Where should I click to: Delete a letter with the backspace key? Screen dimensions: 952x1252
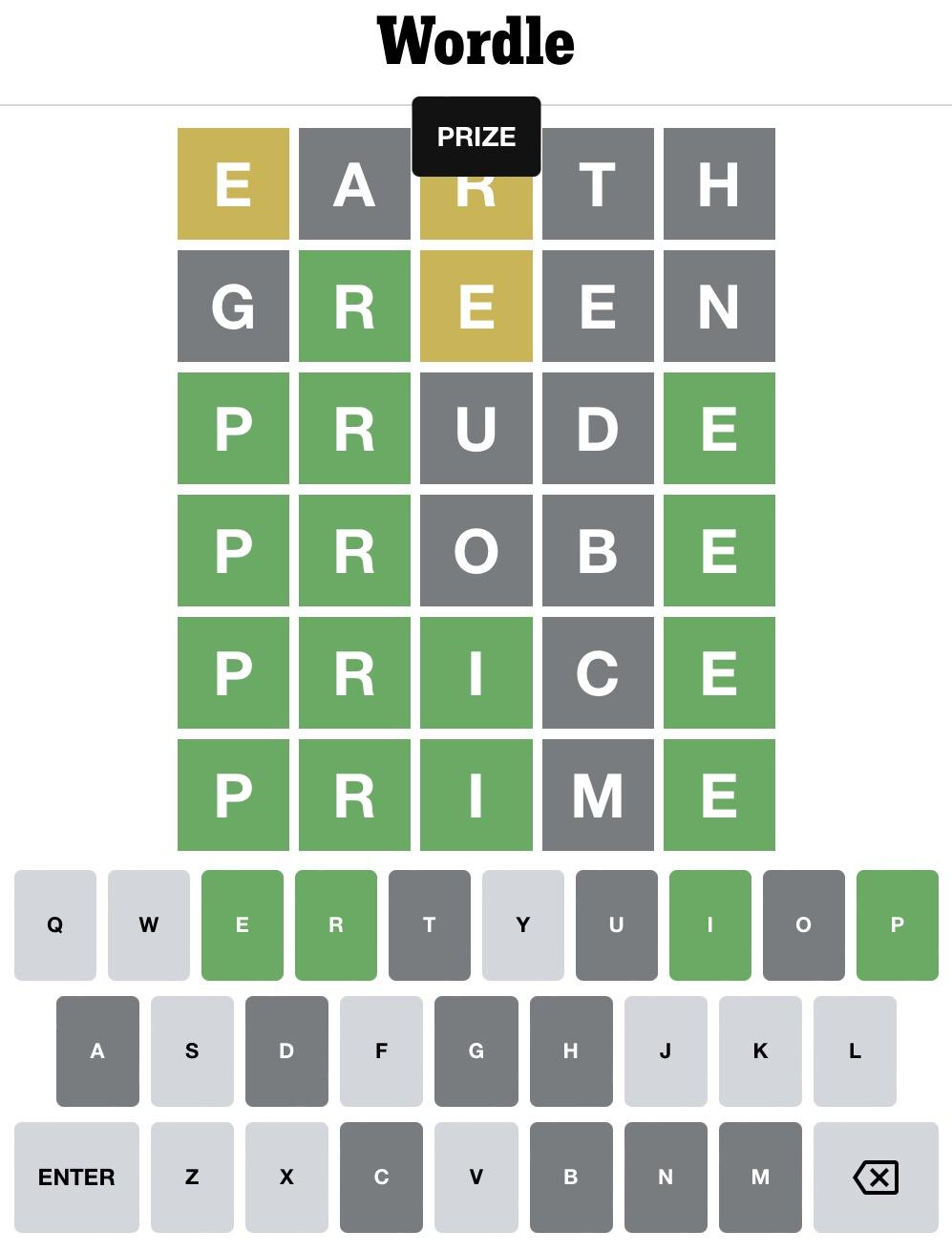tap(876, 1177)
